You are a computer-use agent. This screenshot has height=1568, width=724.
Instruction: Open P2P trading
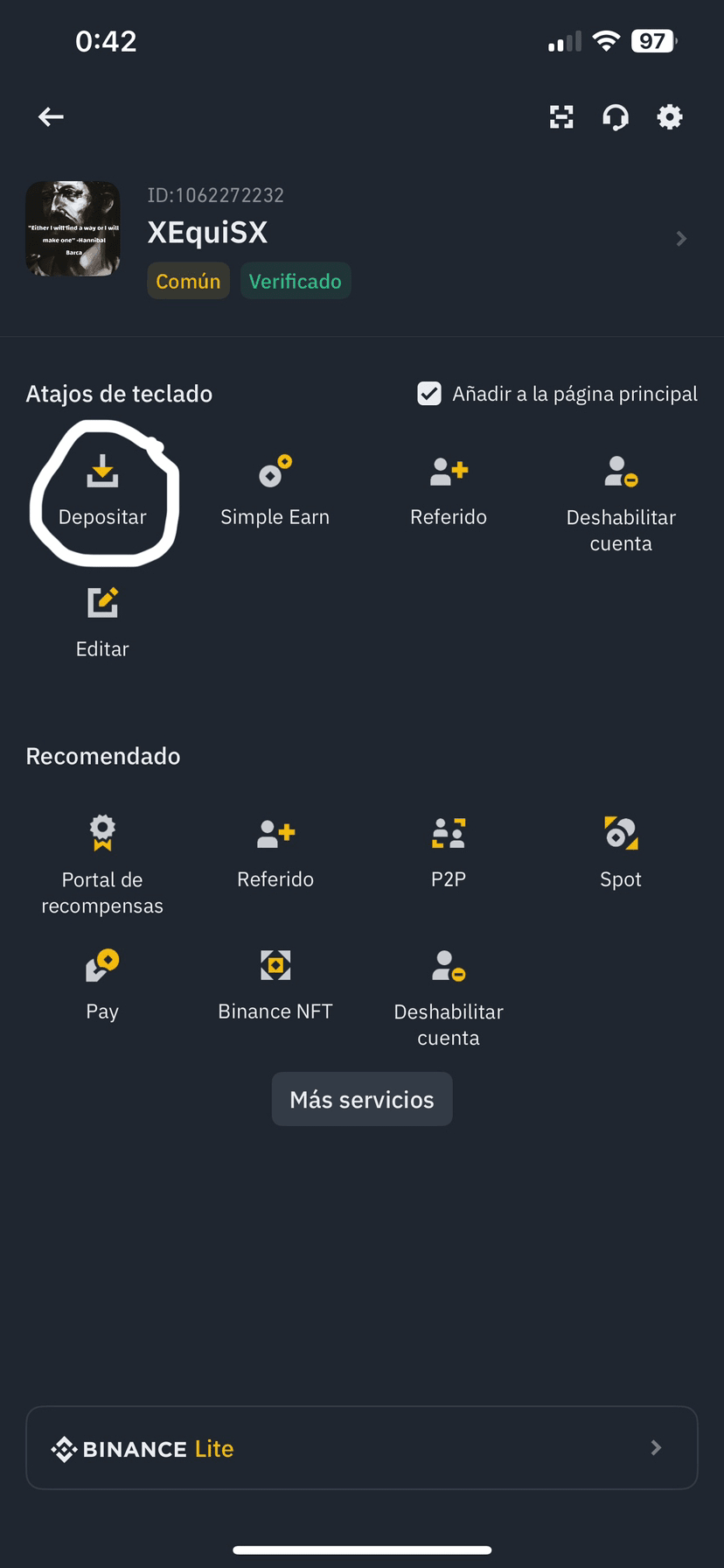449,851
